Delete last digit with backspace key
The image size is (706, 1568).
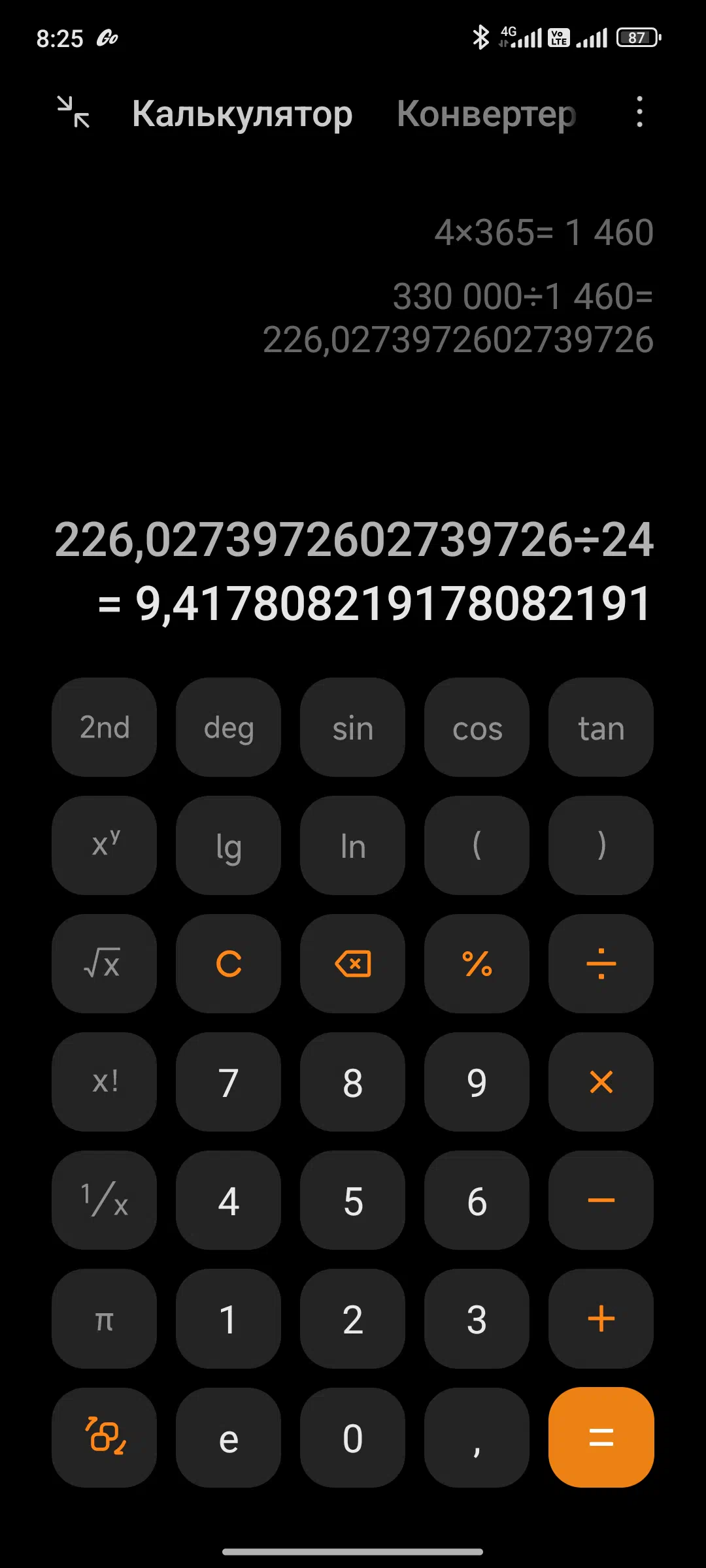pyautogui.click(x=353, y=964)
